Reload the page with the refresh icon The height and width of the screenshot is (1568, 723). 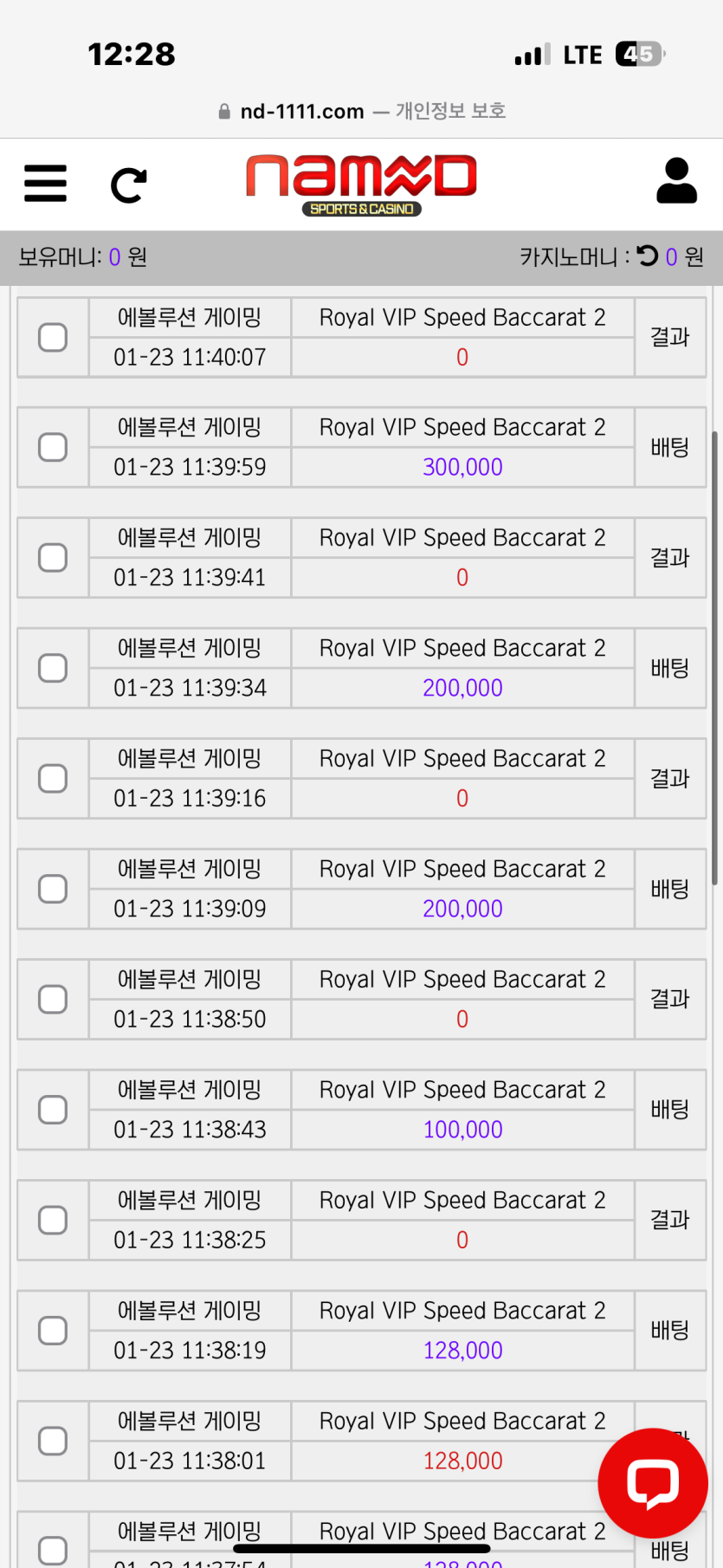(x=129, y=185)
